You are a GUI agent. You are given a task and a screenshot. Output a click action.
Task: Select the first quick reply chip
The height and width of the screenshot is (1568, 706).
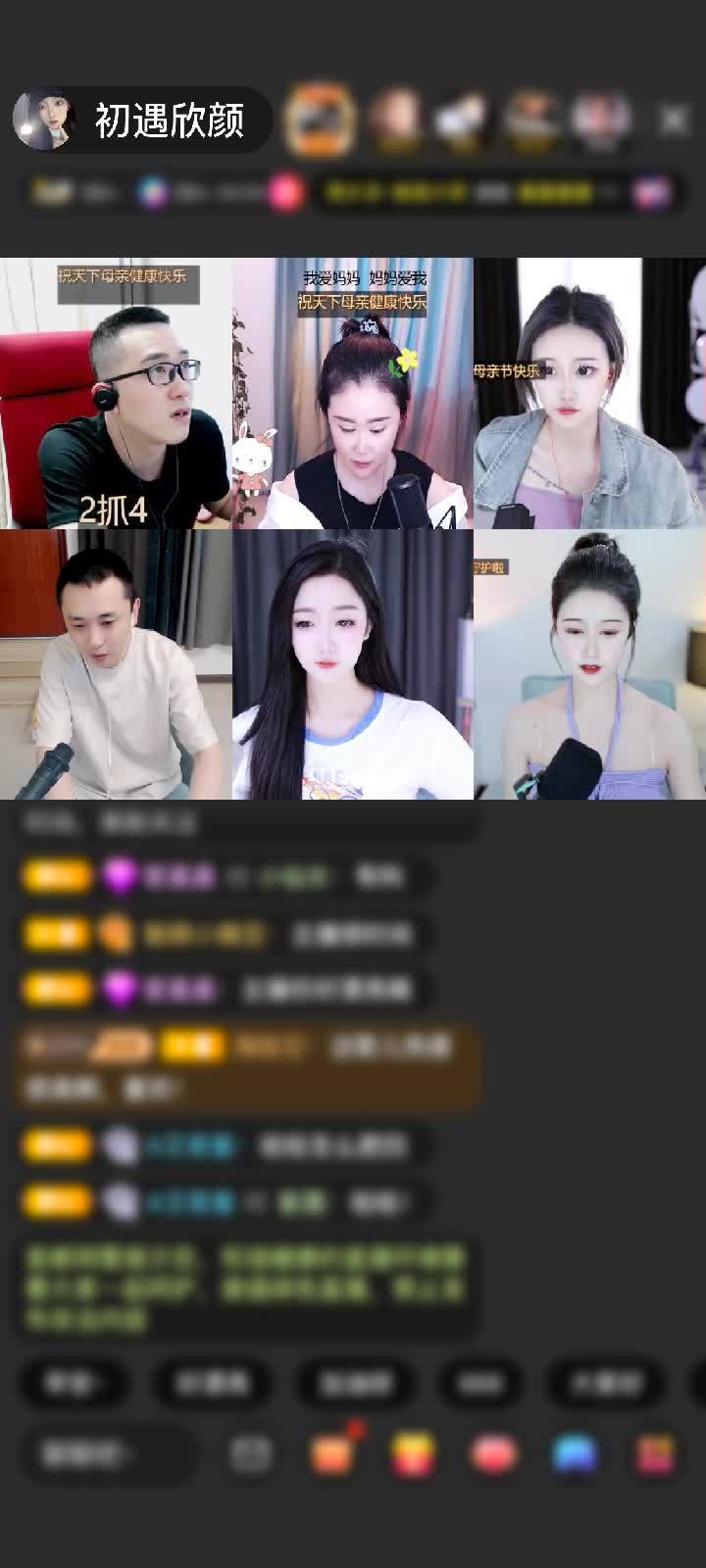[x=74, y=1383]
